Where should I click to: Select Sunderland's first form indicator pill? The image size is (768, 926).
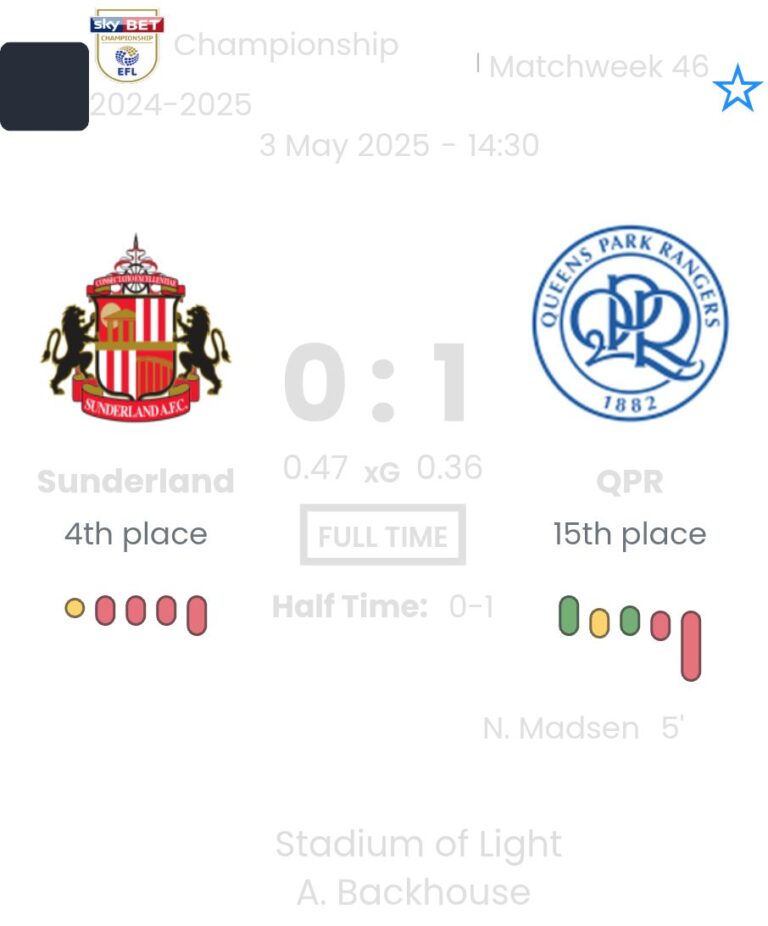tap(73, 606)
